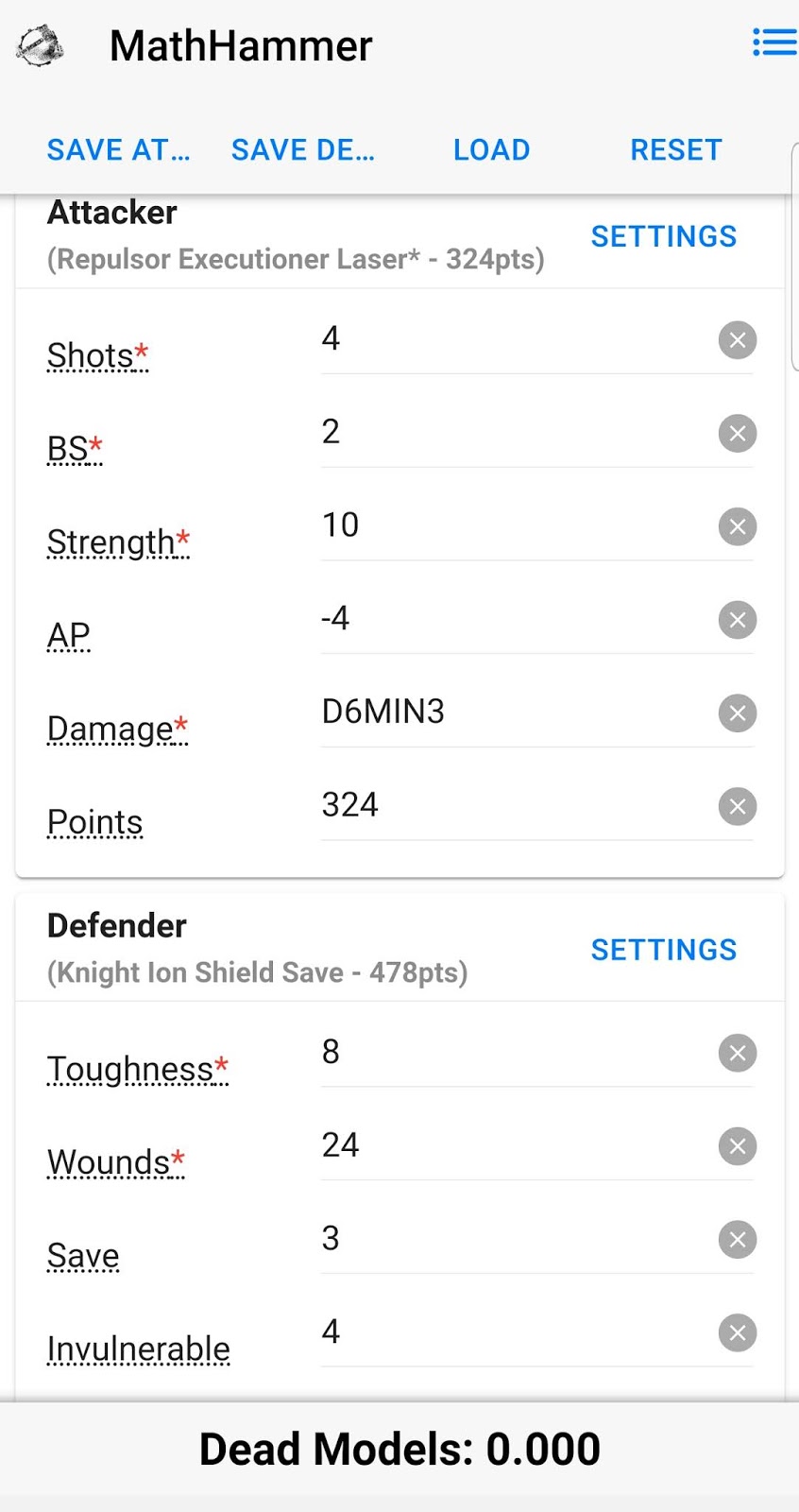Tap the Save Defender button
This screenshot has width=799, height=1512.
303,150
